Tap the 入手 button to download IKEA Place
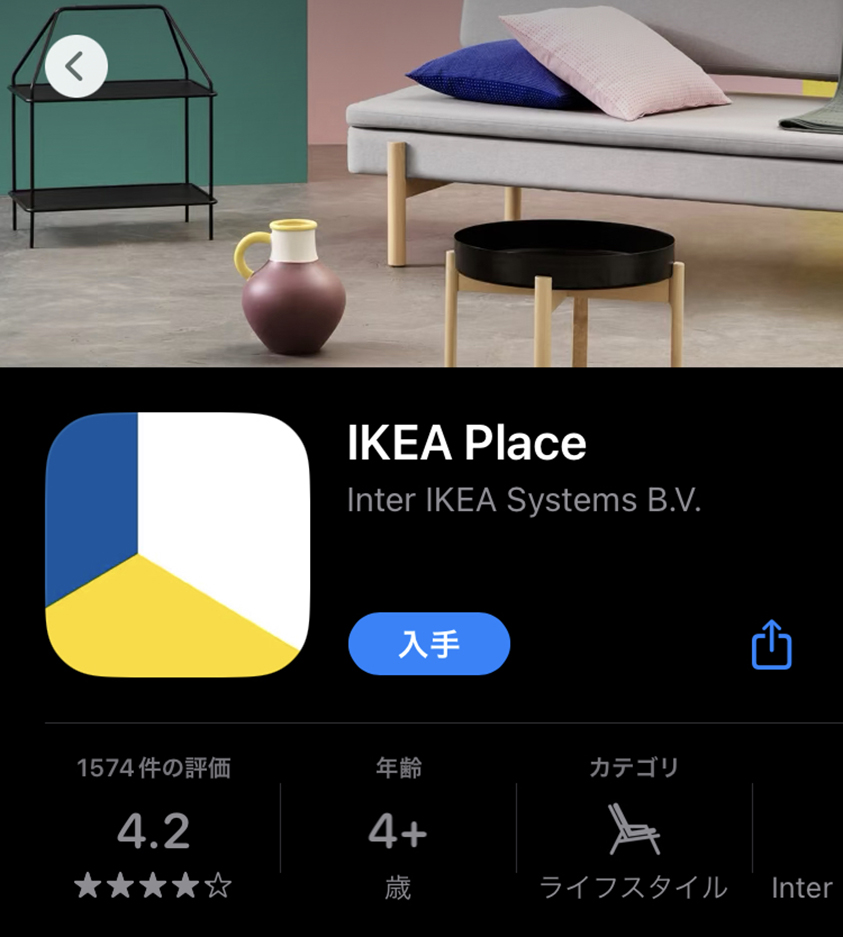Screen dimensions: 843x937 coord(429,644)
